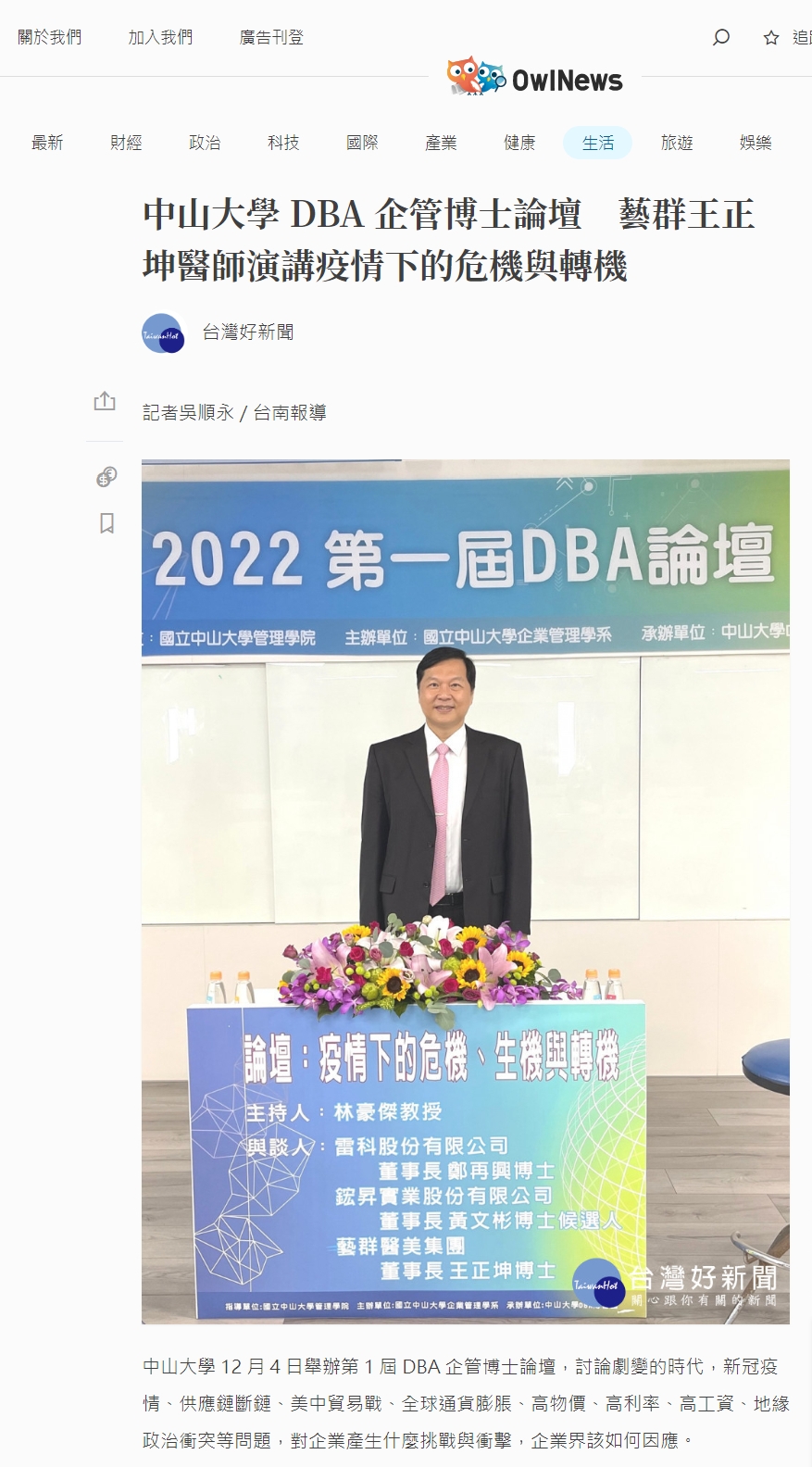
Task: Switch to 政治 category
Action: click(205, 143)
